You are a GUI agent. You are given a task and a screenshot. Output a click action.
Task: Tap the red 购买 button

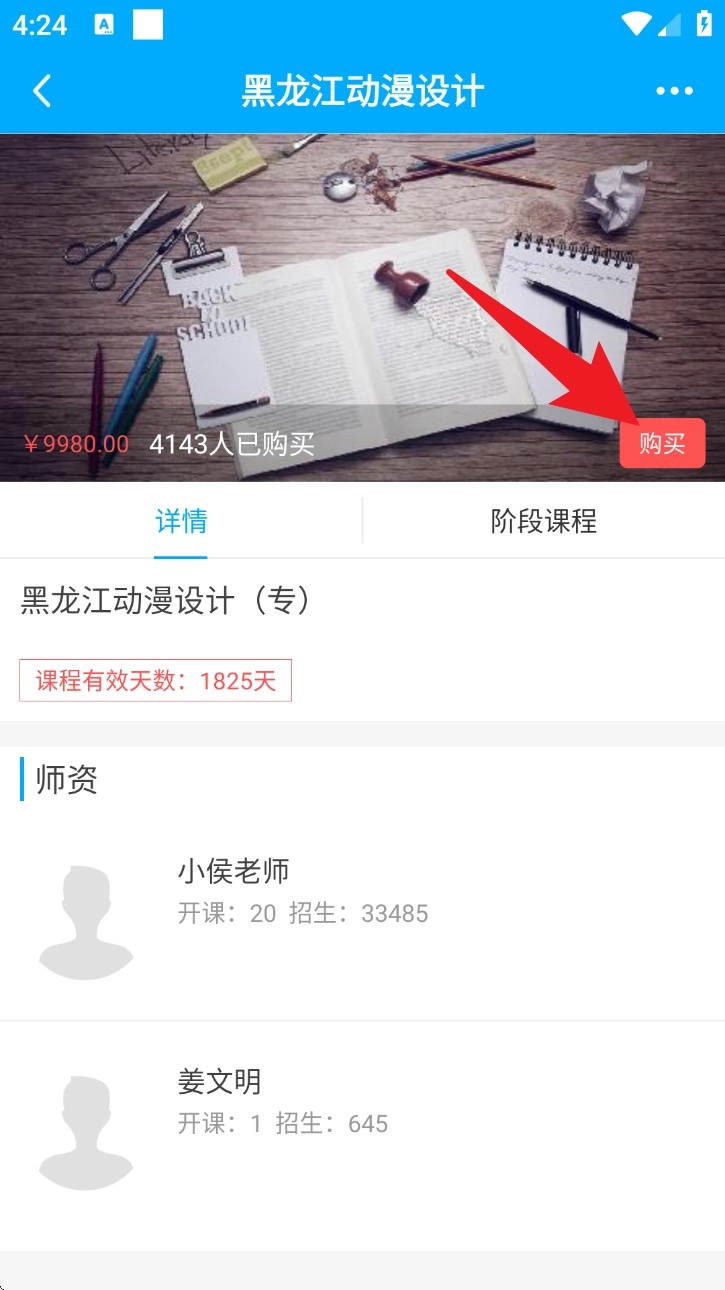pos(662,443)
